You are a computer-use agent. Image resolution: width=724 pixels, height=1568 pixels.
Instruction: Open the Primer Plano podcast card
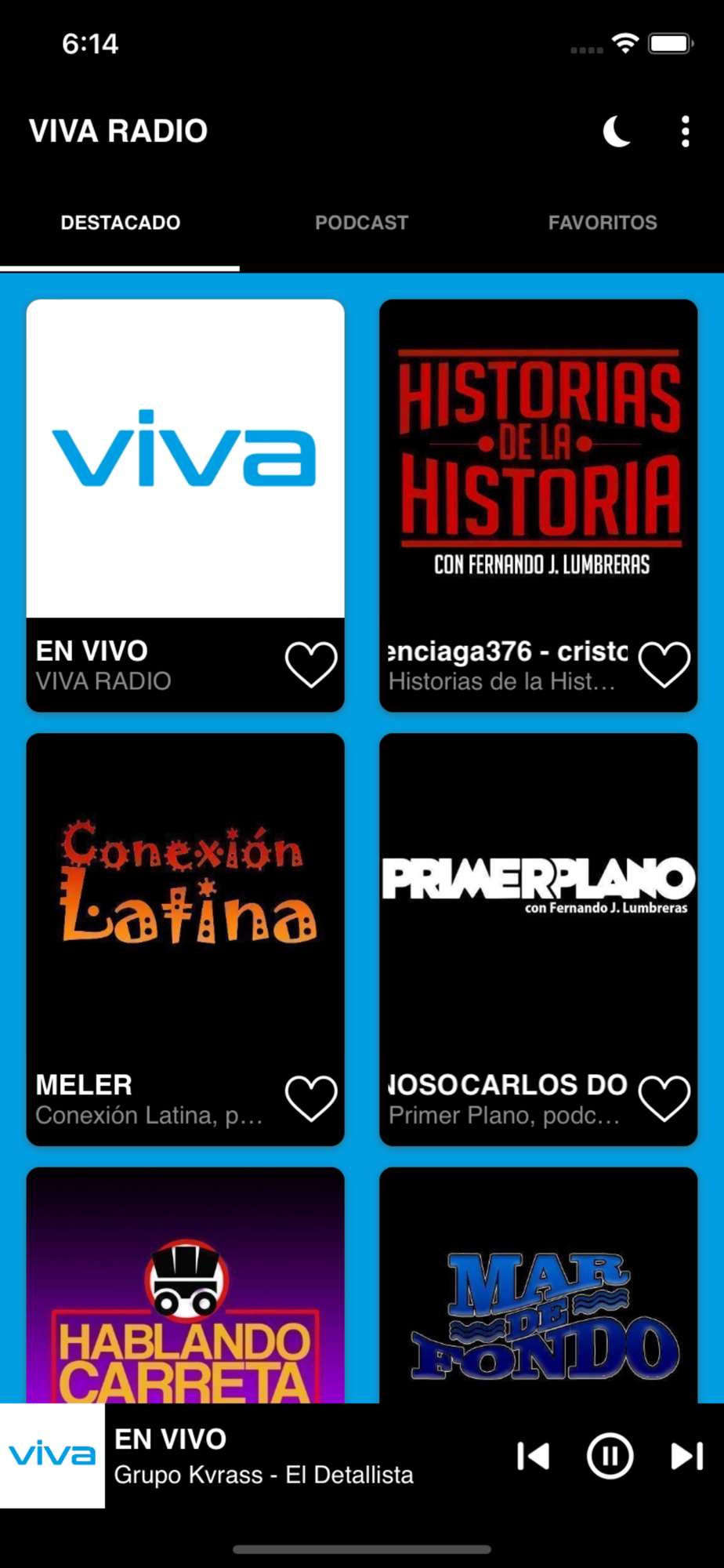pos(538,894)
